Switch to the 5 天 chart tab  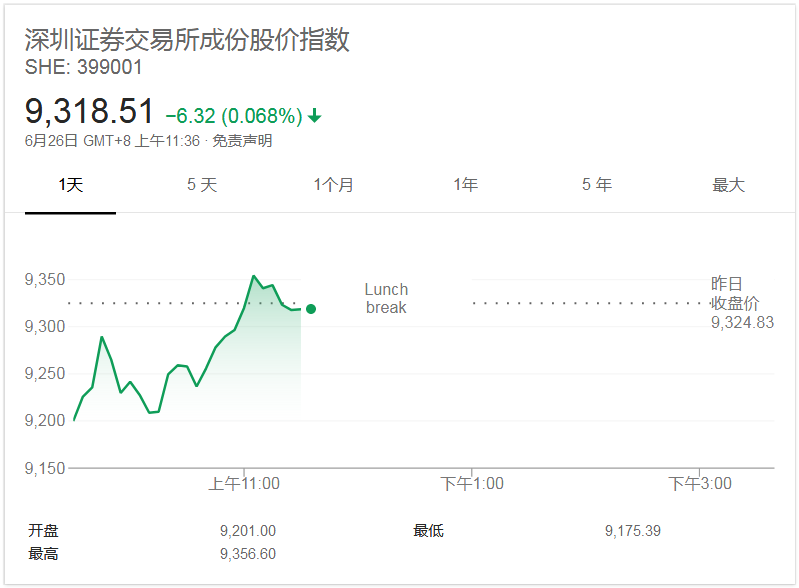pyautogui.click(x=202, y=185)
